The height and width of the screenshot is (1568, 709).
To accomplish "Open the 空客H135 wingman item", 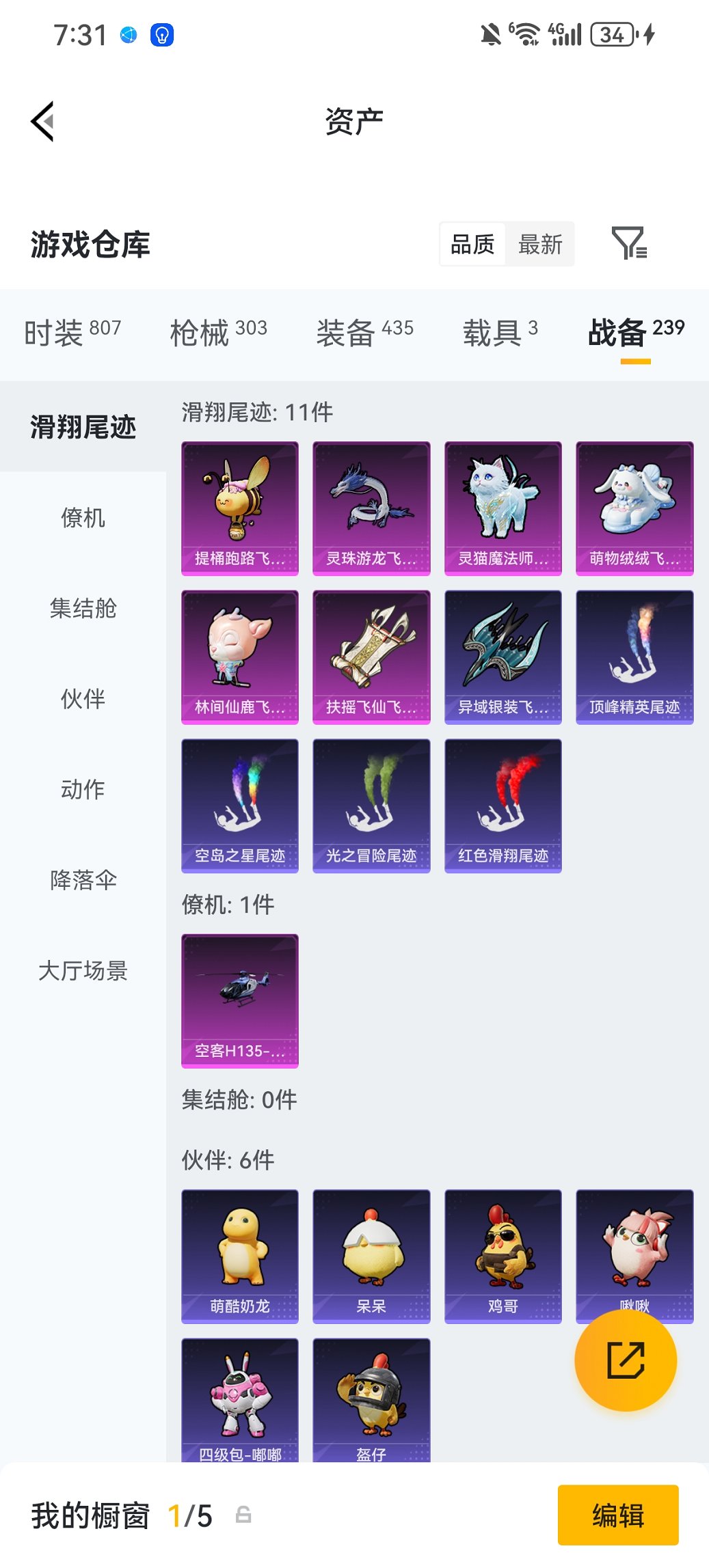I will (240, 1000).
